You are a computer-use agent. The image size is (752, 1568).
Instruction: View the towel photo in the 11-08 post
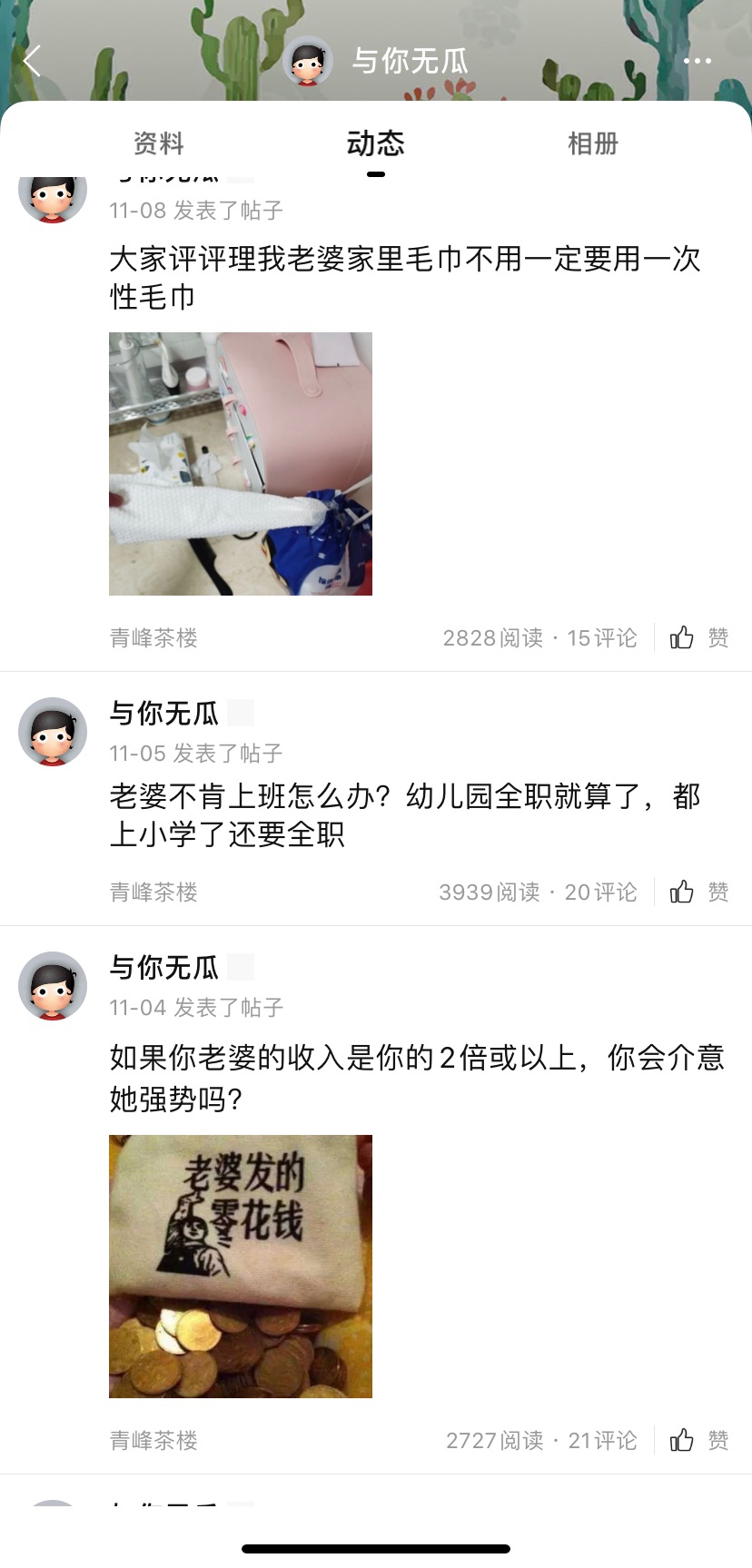(x=241, y=464)
